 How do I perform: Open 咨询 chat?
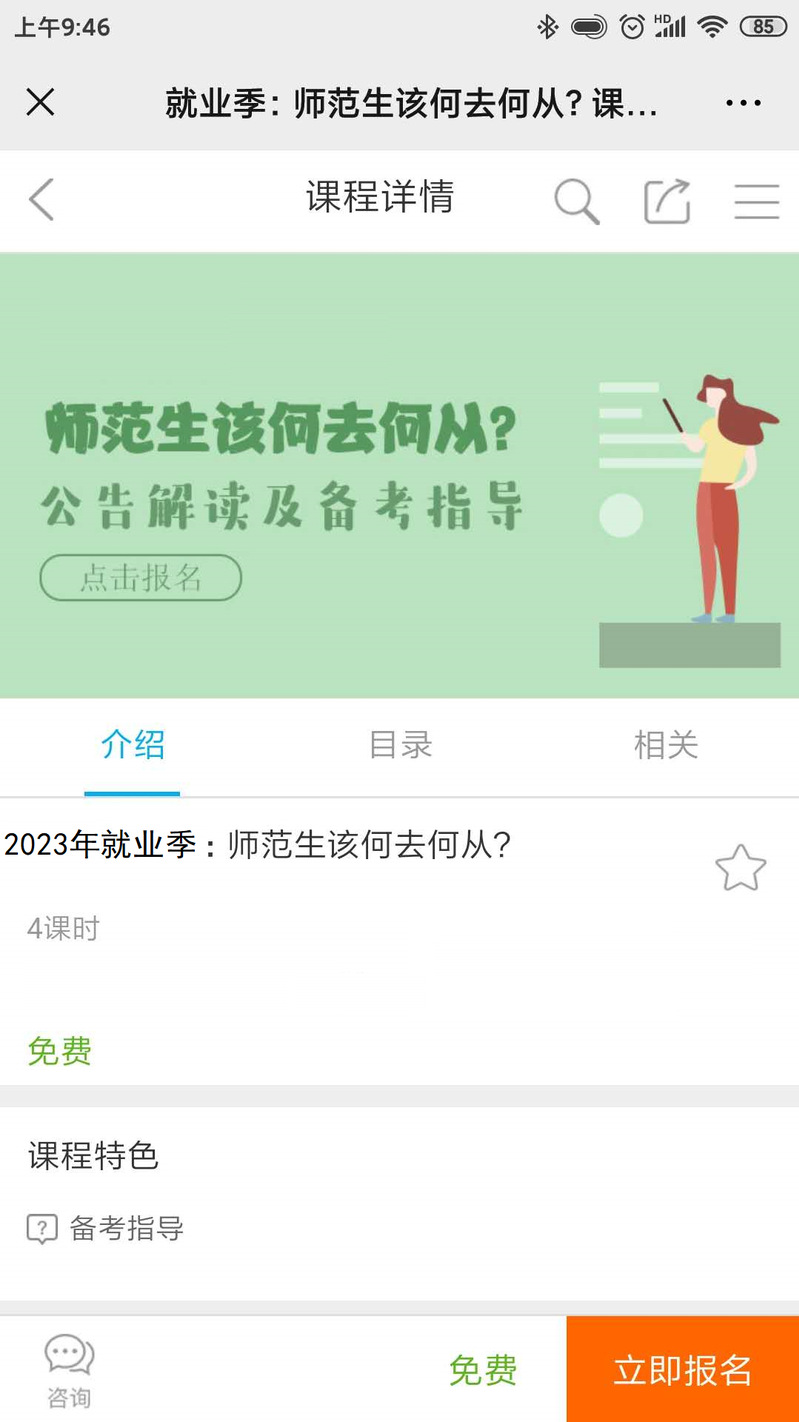tap(69, 1370)
